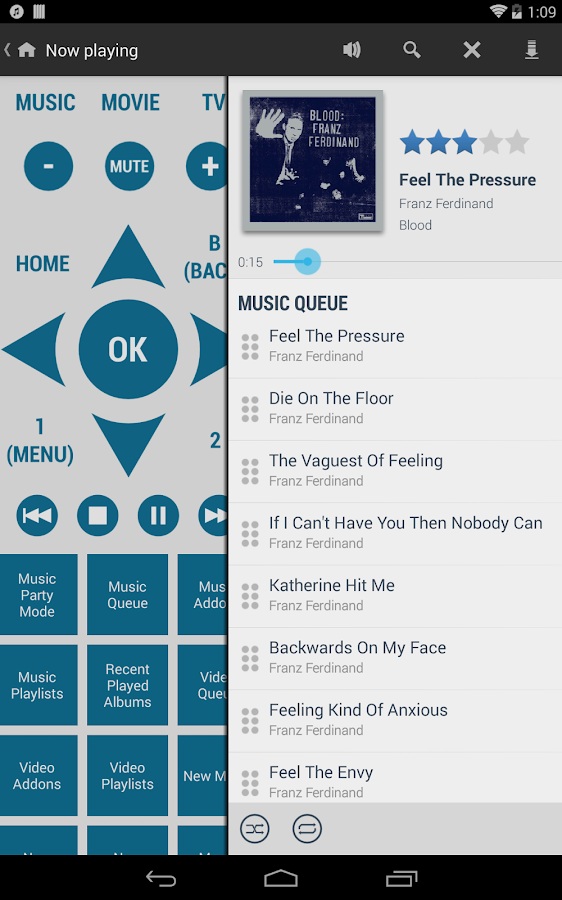Screen dimensions: 562x900
Task: Toggle repeat for the music queue
Action: 307,829
